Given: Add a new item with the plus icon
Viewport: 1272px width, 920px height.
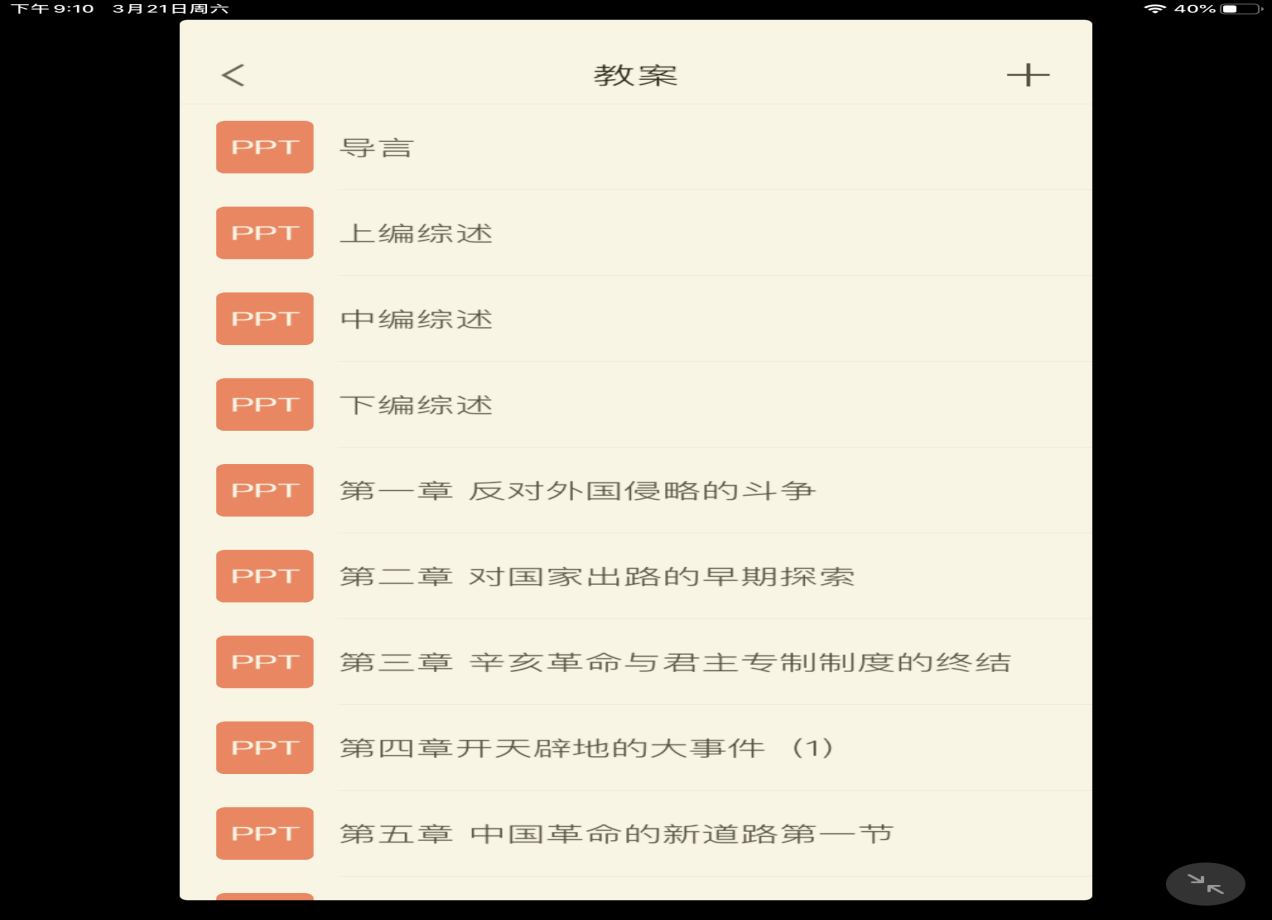Looking at the screenshot, I should pyautogui.click(x=1027, y=75).
